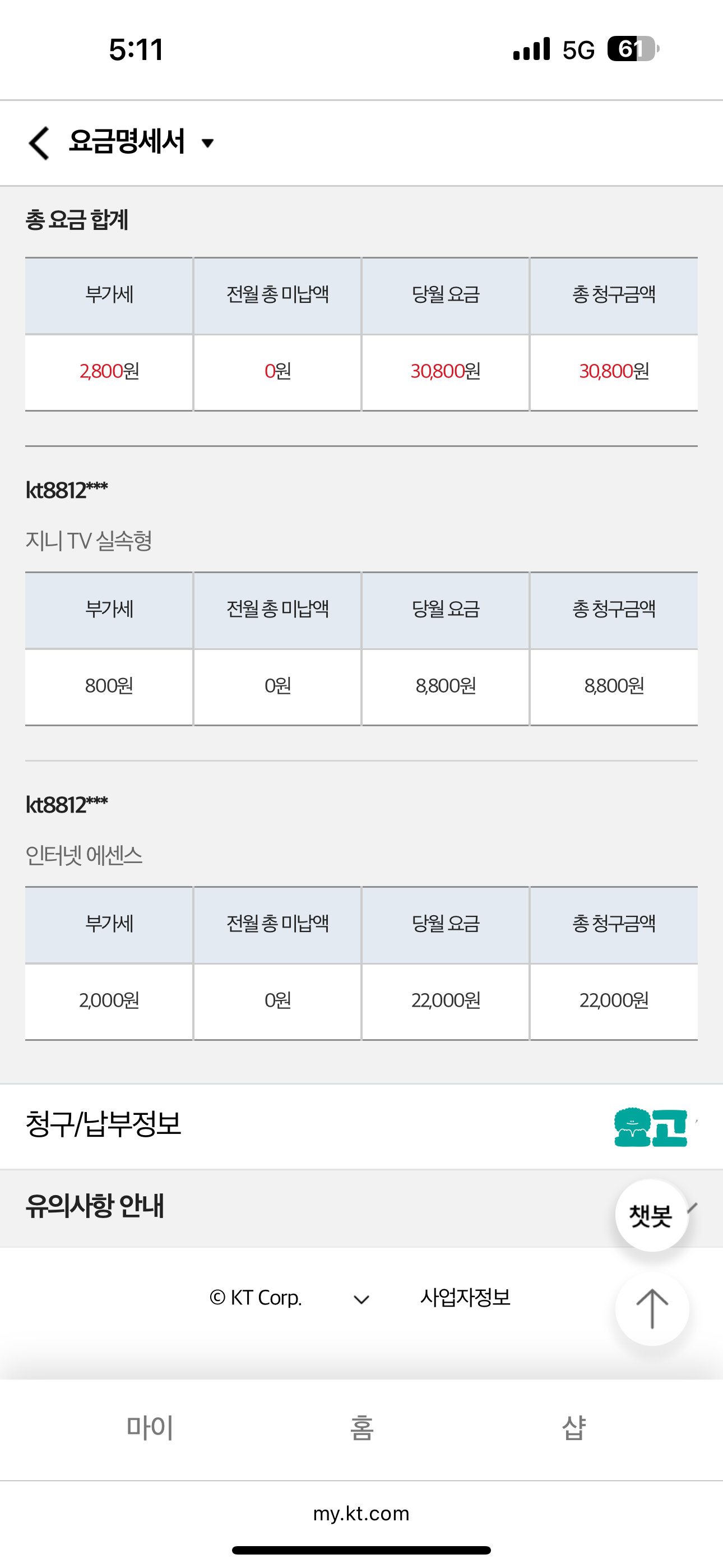
Task: Expand the 유의사항 안내 section
Action: (x=361, y=1207)
